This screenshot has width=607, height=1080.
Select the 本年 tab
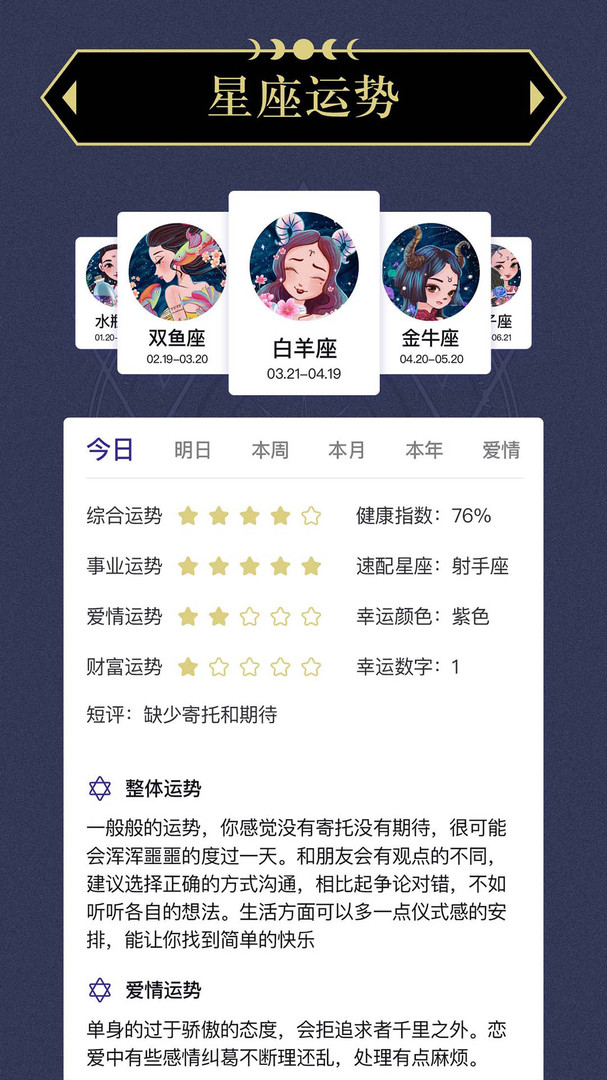pyautogui.click(x=423, y=450)
